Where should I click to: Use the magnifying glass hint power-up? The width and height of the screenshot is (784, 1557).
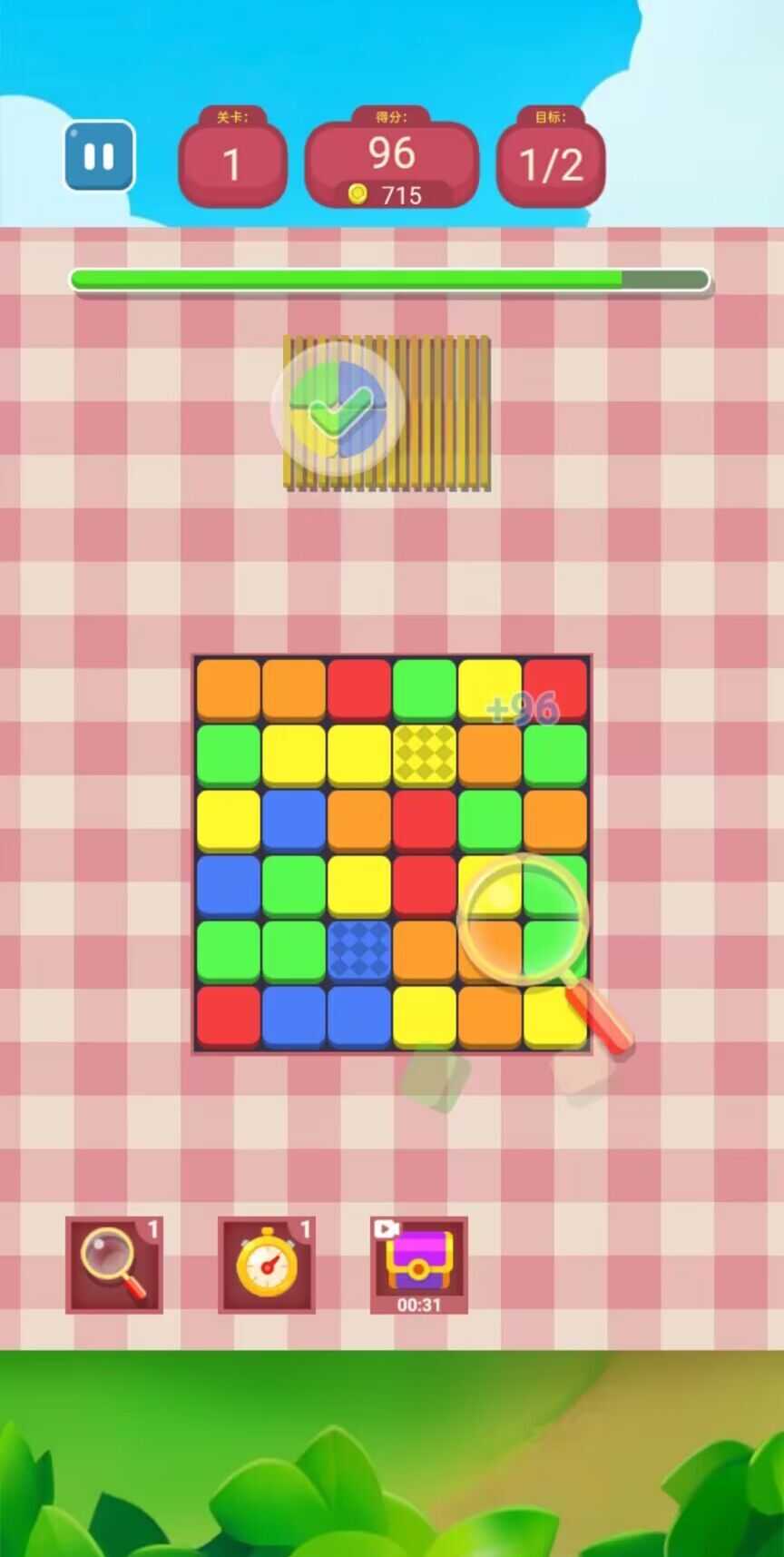[x=114, y=1265]
